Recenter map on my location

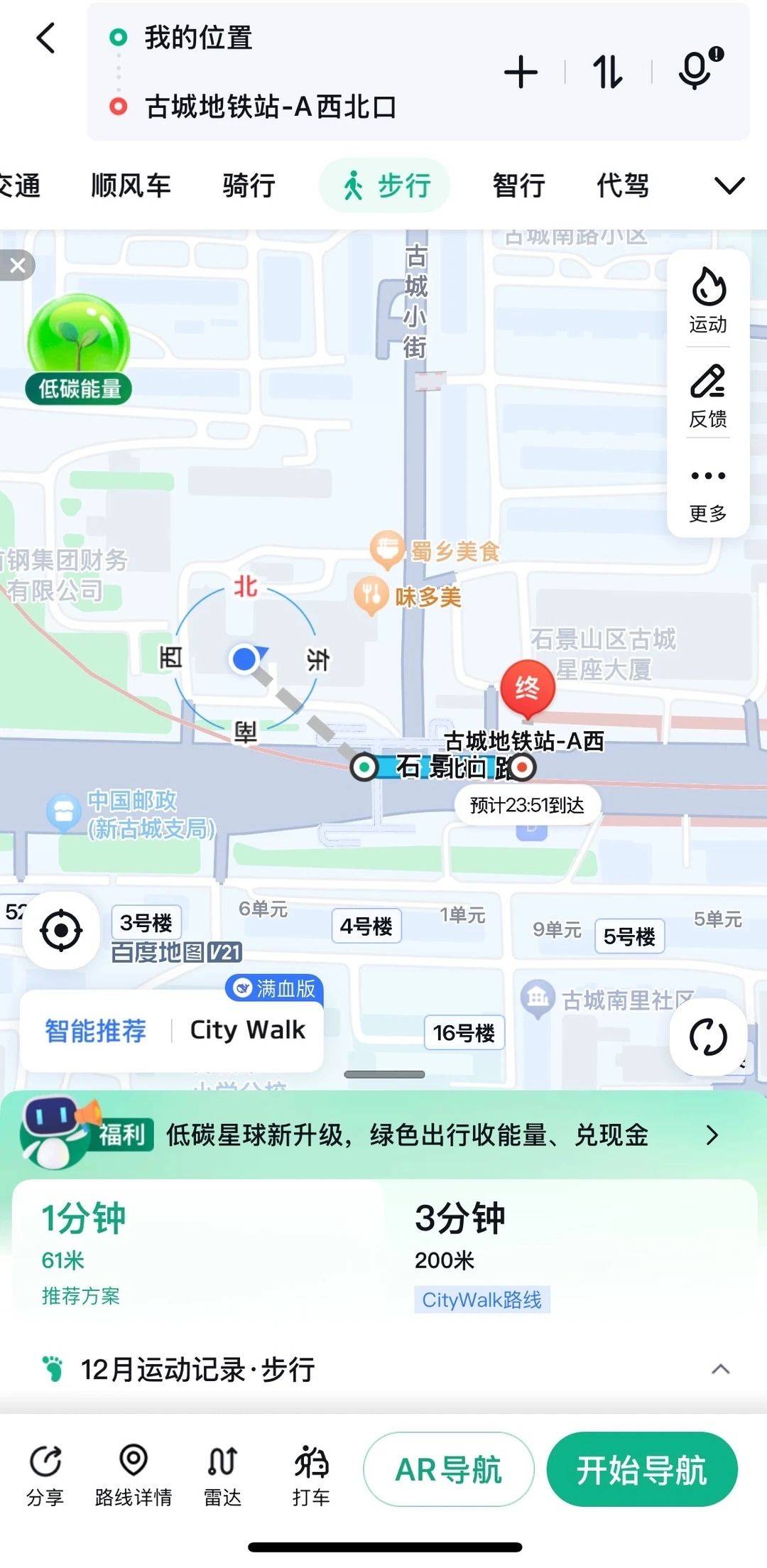pyautogui.click(x=61, y=930)
